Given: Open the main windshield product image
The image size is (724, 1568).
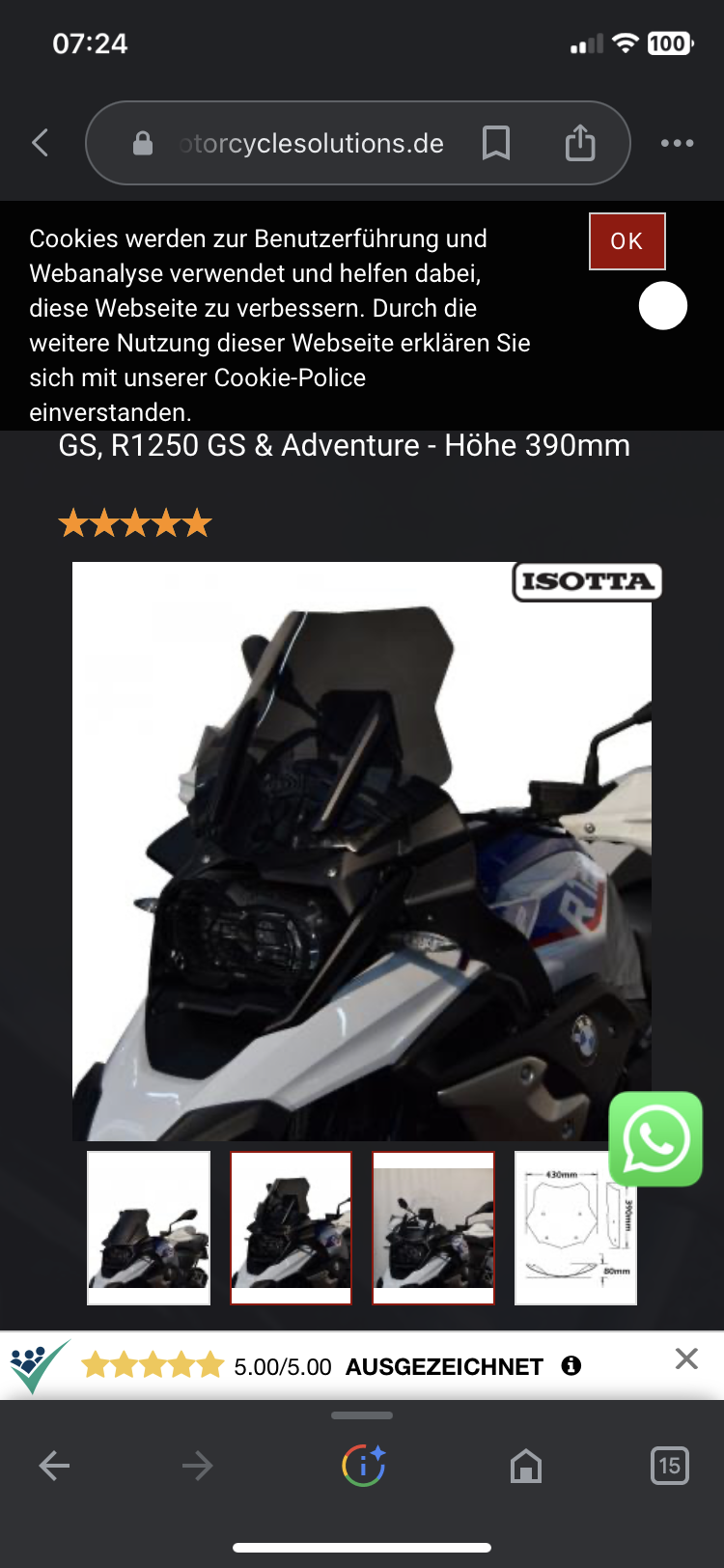Looking at the screenshot, I should [x=361, y=850].
